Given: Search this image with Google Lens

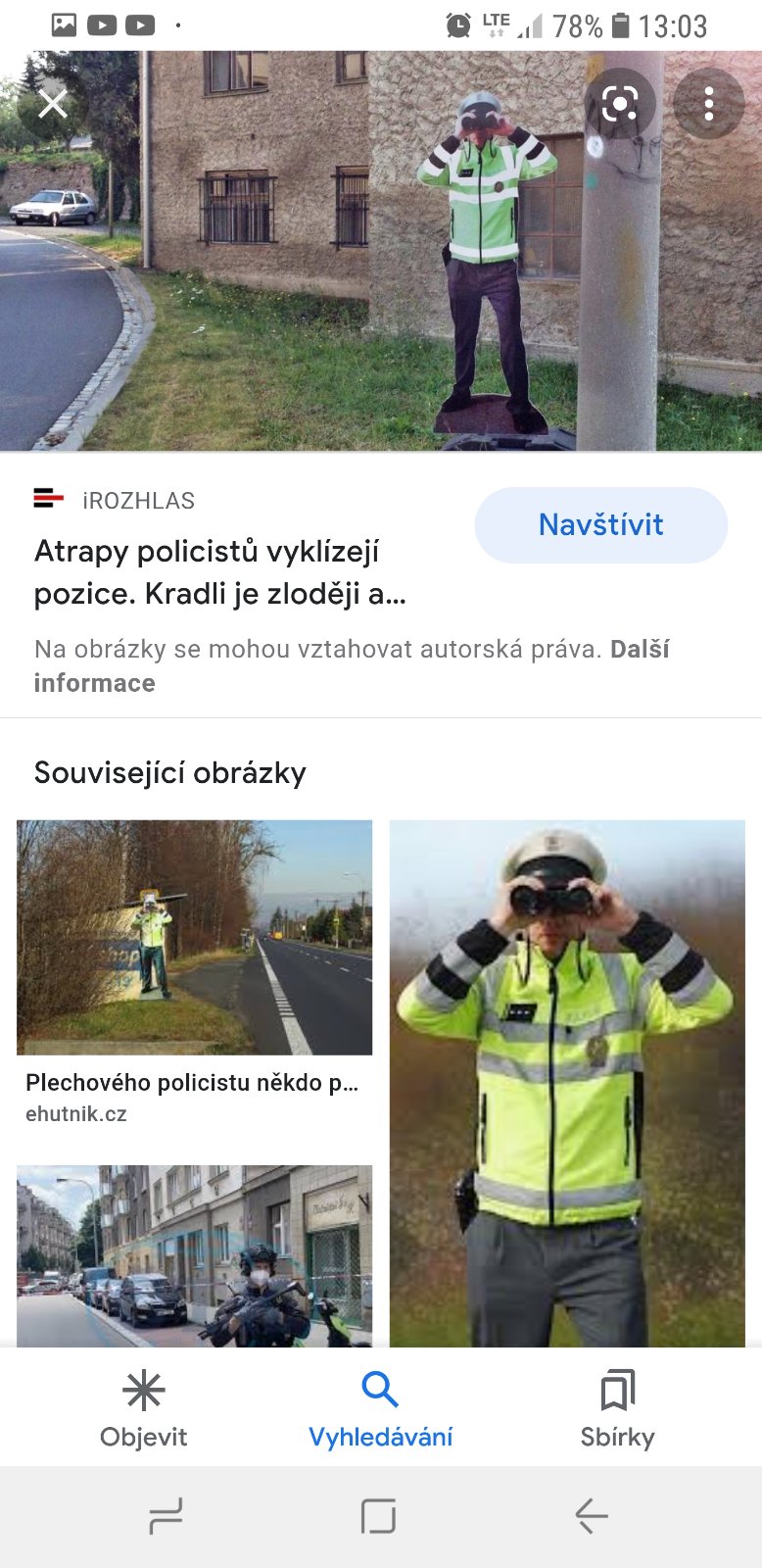Looking at the screenshot, I should click(620, 104).
